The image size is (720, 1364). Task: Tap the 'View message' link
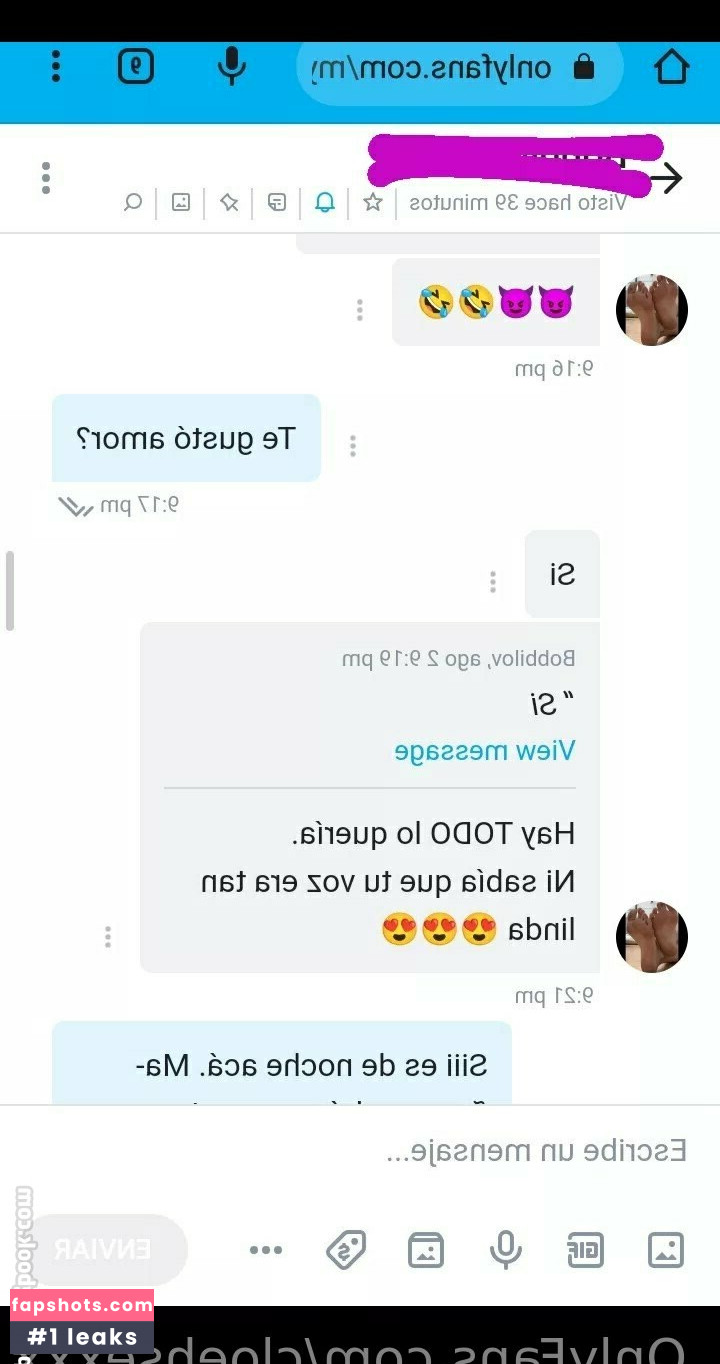point(485,751)
